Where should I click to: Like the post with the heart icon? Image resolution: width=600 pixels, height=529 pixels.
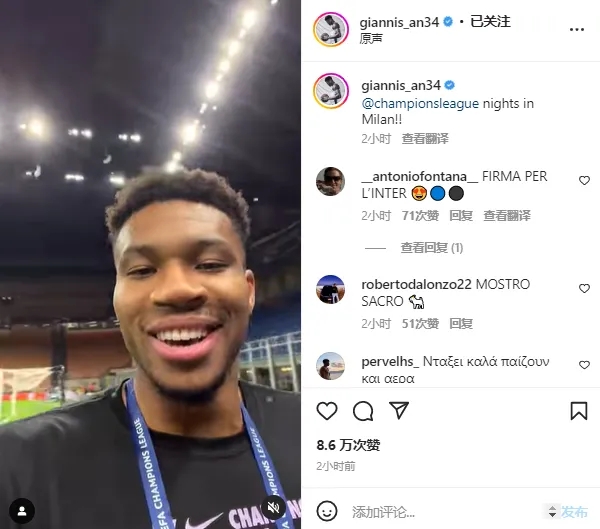point(327,411)
